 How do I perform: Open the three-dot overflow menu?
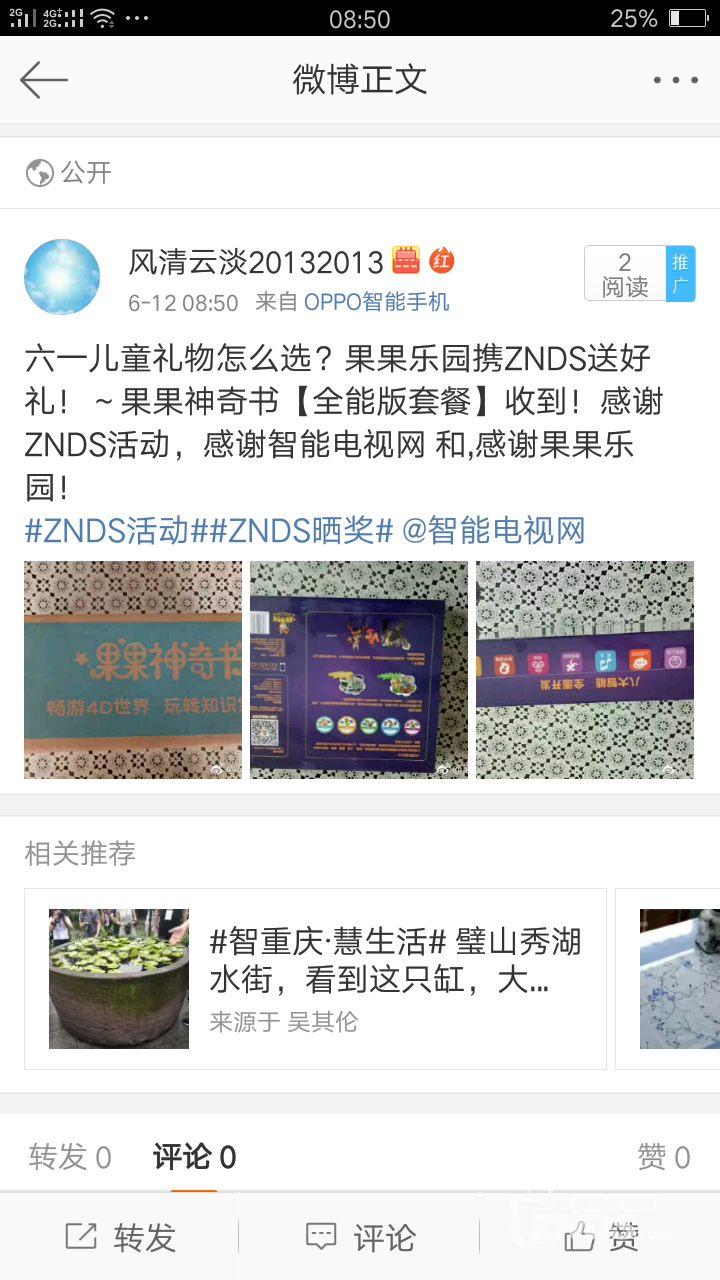pos(675,80)
